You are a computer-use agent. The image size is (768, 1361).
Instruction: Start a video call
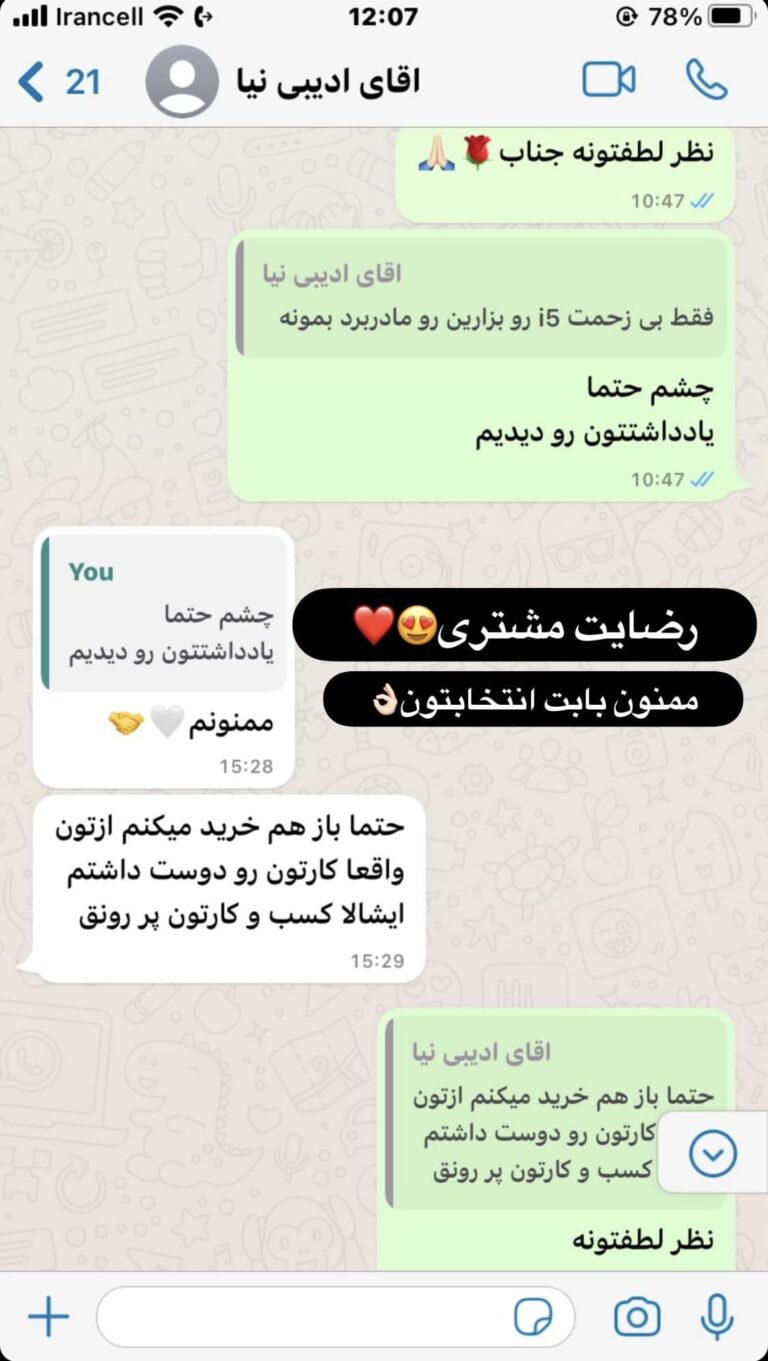[608, 80]
